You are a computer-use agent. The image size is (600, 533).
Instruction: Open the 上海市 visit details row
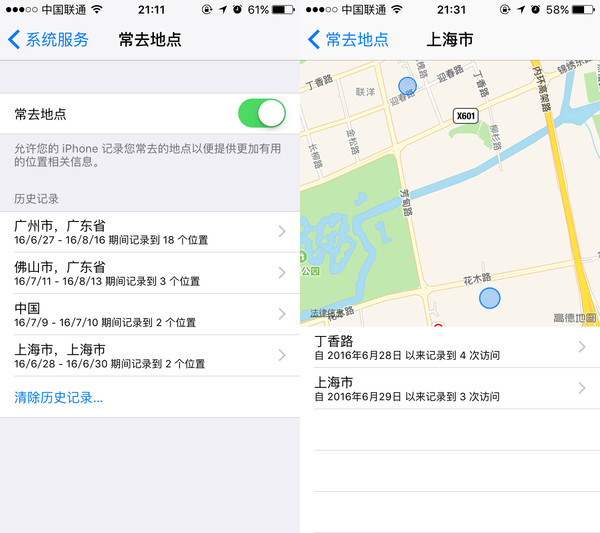(450, 388)
